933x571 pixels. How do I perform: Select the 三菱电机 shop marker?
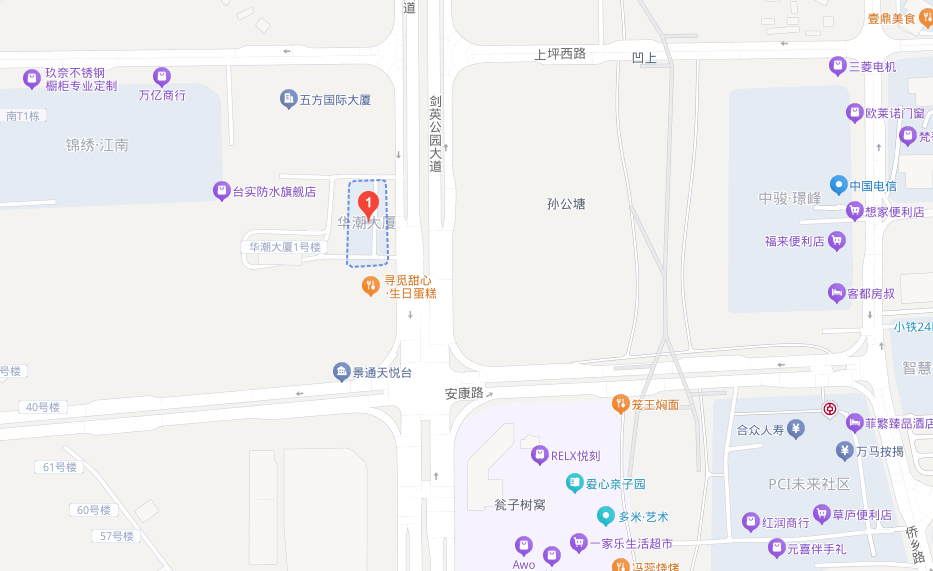(x=838, y=66)
